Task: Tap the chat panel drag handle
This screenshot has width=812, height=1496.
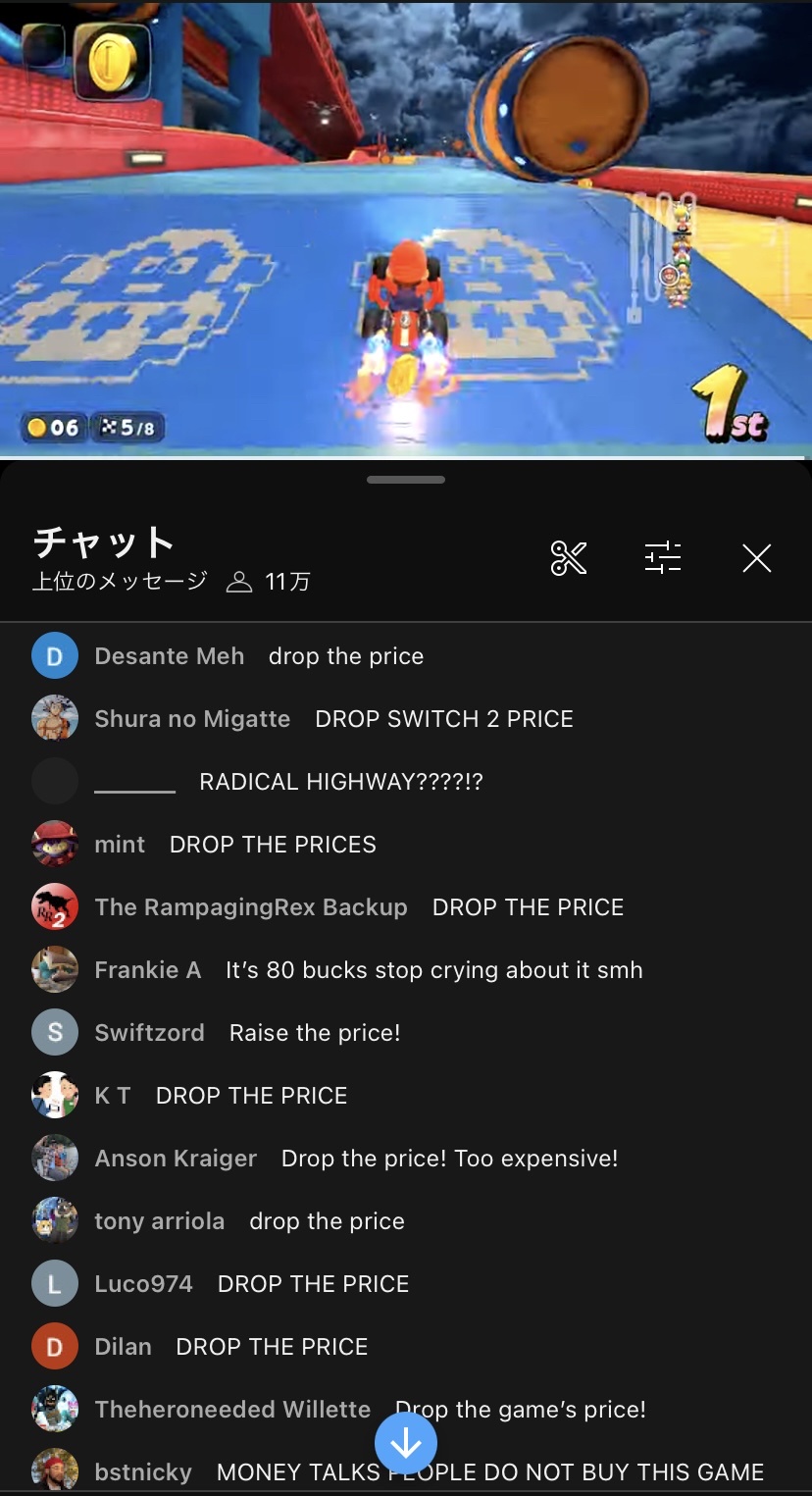Action: tap(406, 480)
